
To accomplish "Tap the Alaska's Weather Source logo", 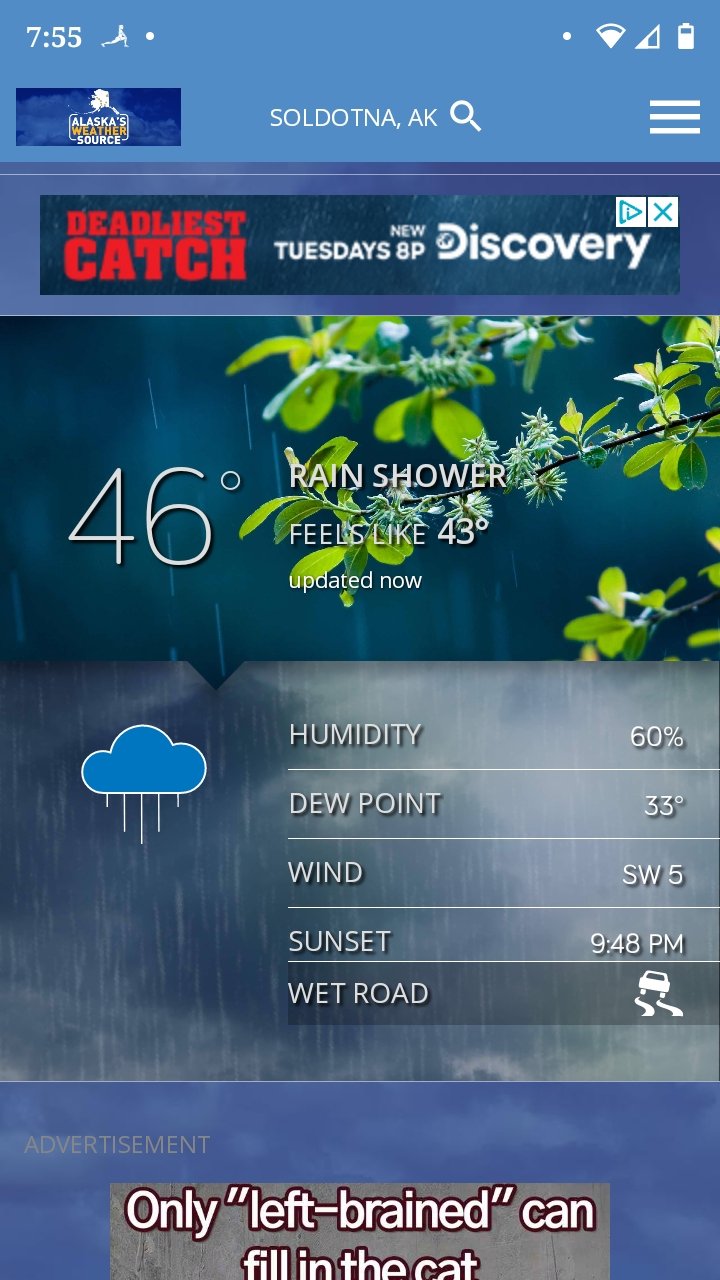I will coord(98,117).
